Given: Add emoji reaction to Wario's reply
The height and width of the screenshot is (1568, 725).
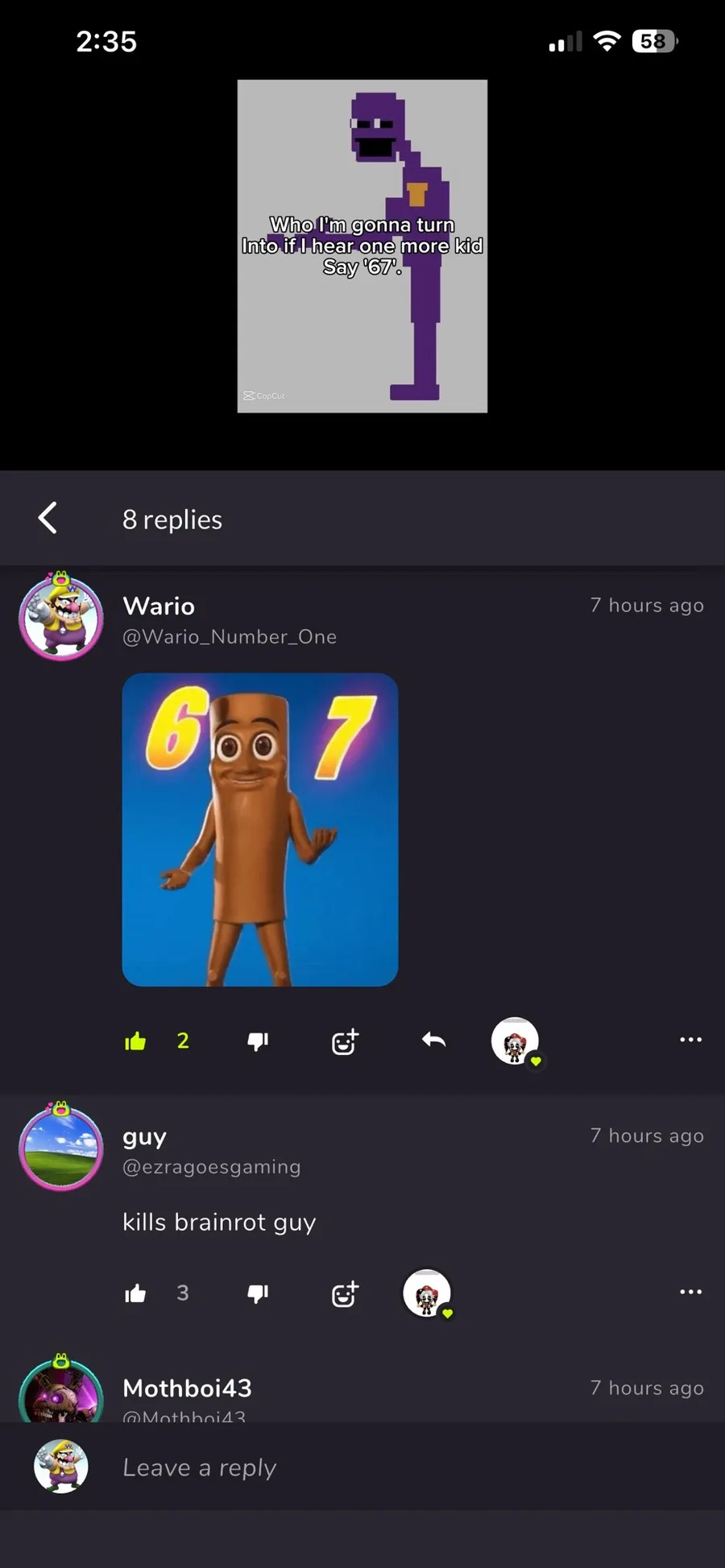Looking at the screenshot, I should (x=346, y=1041).
